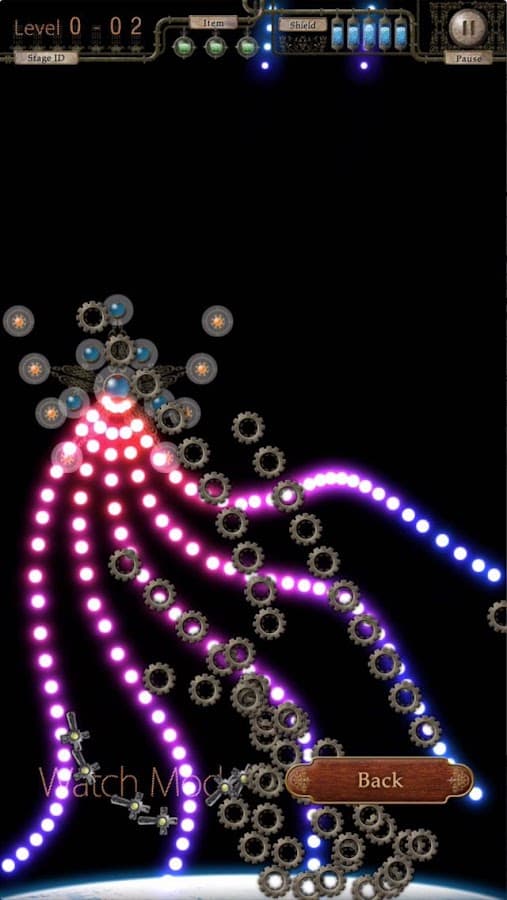
Task: Pause the game
Action: pyautogui.click(x=469, y=26)
